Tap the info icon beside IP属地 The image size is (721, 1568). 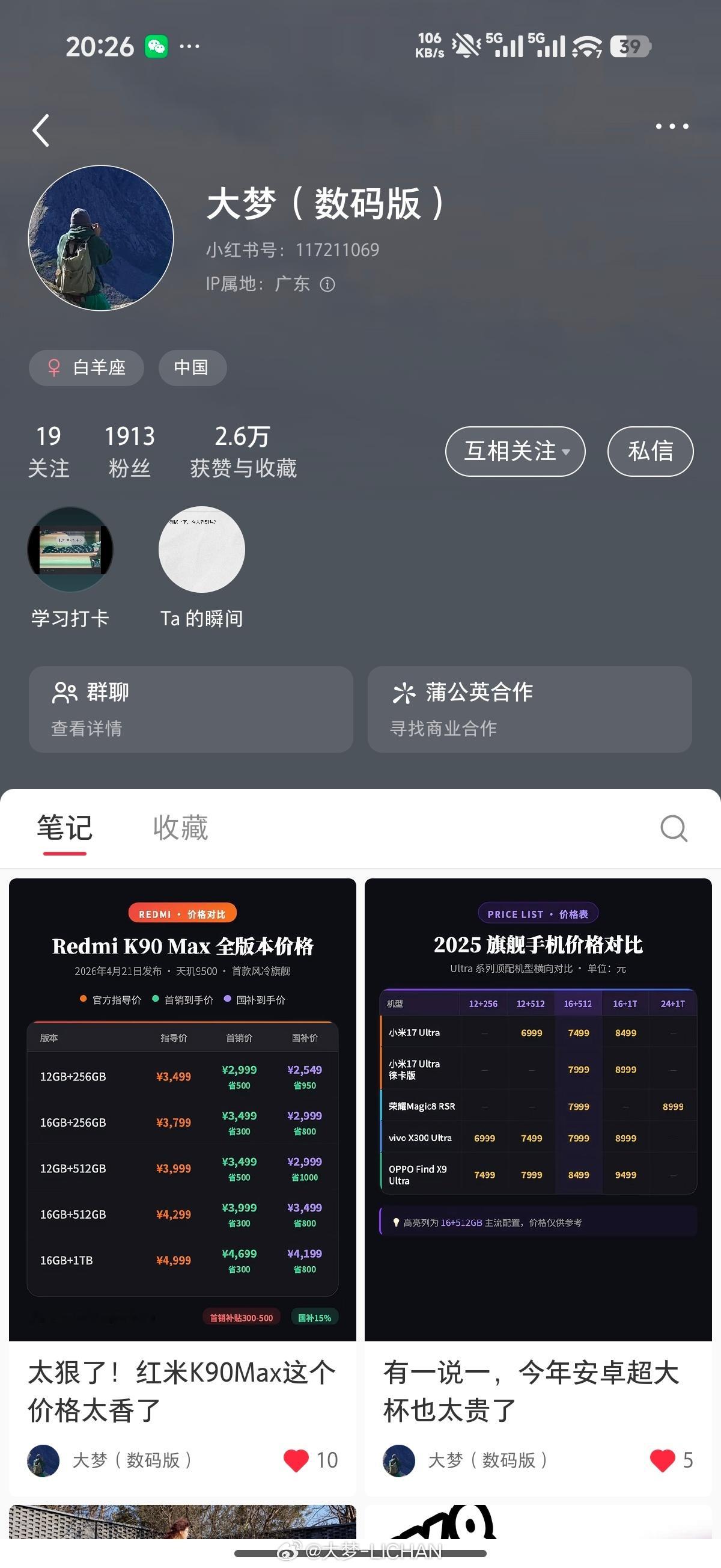(329, 284)
